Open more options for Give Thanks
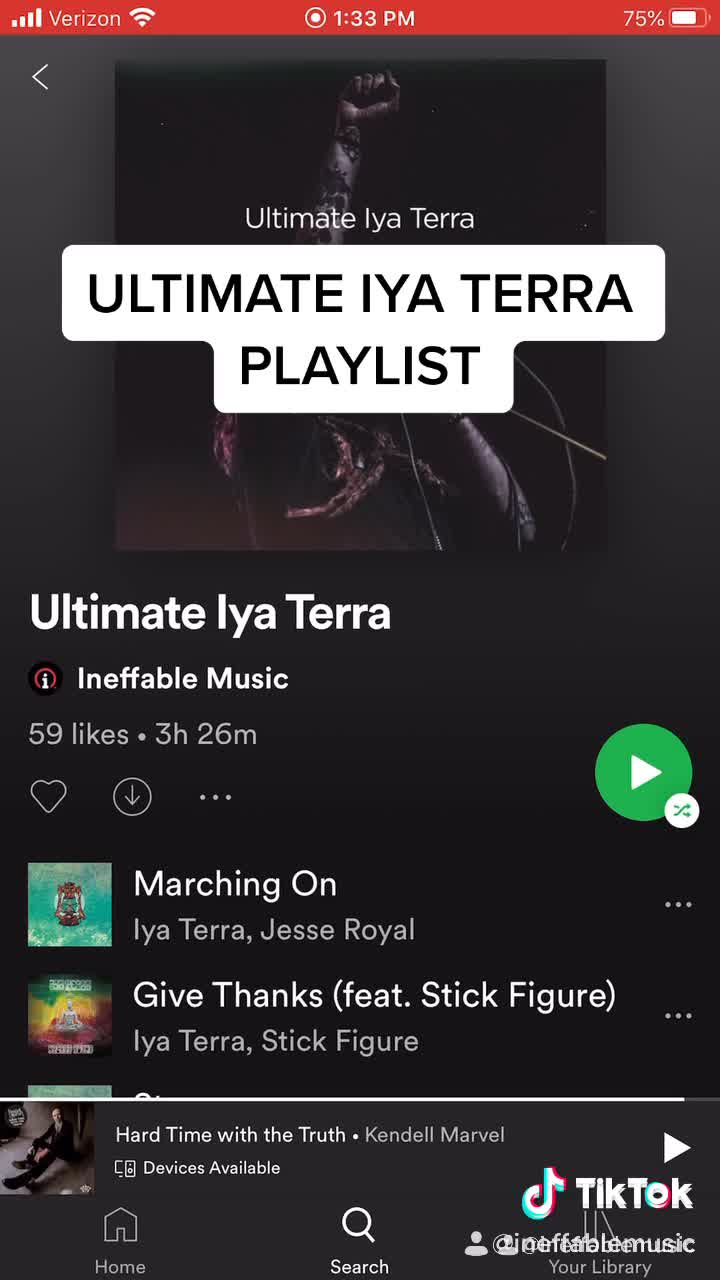 [678, 1016]
